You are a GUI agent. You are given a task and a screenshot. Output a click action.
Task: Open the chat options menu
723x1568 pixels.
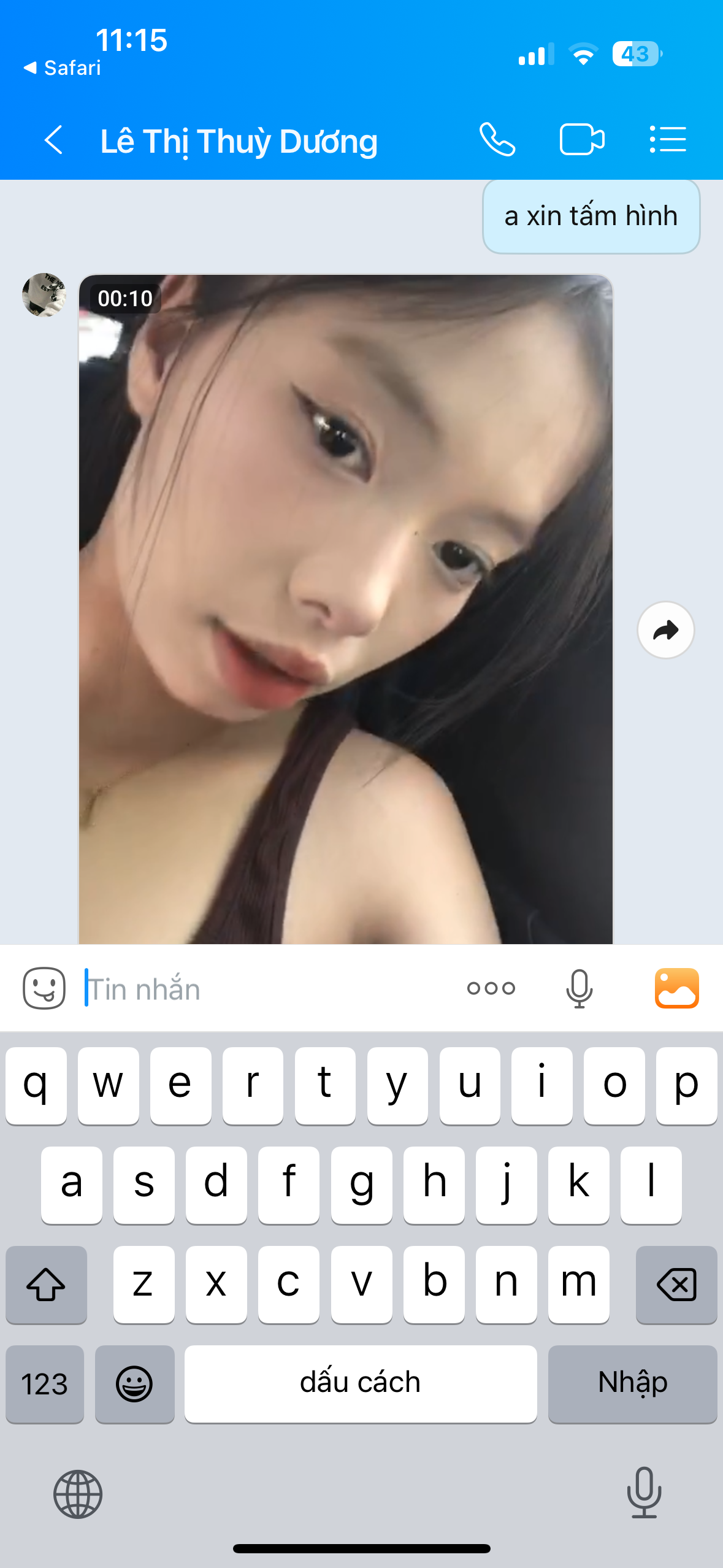point(668,140)
